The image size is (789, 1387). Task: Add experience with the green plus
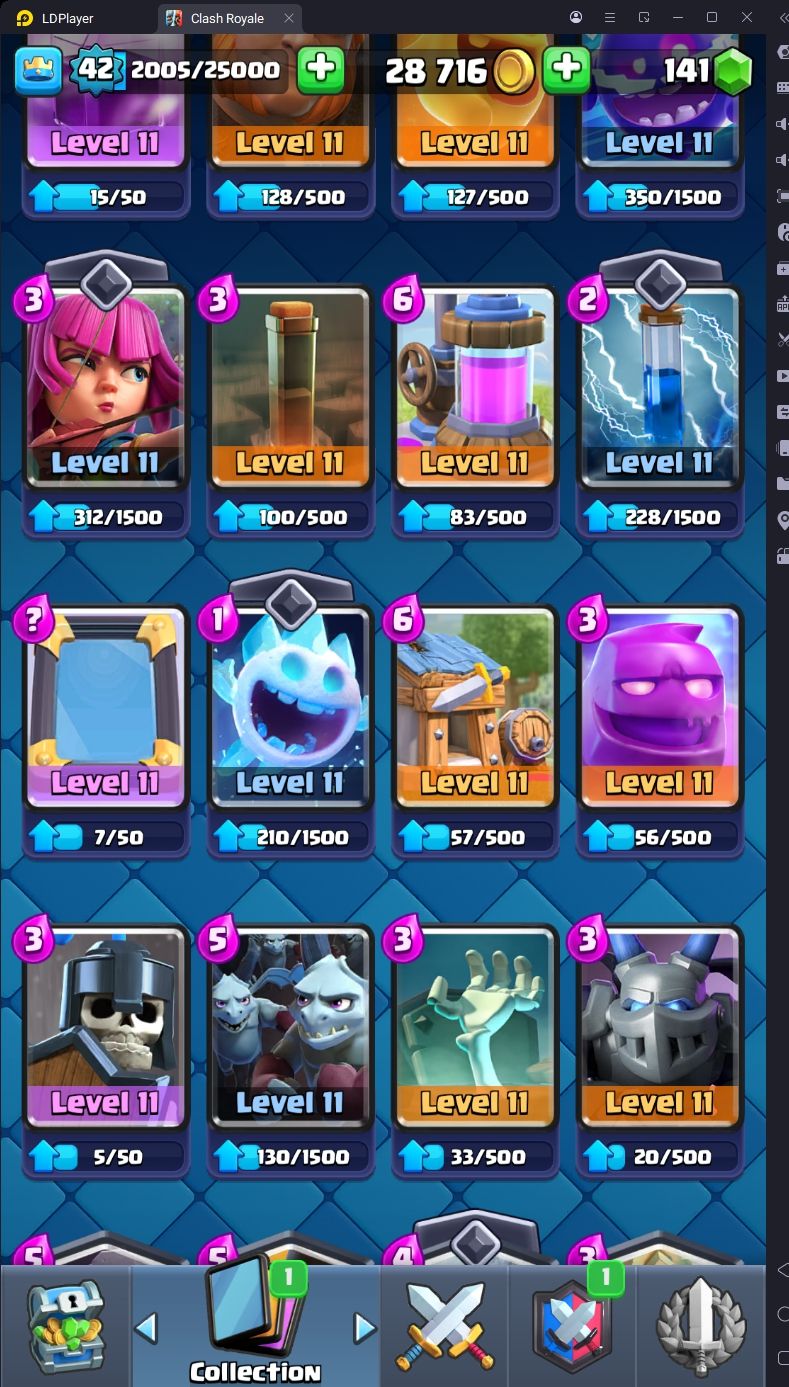coord(321,70)
